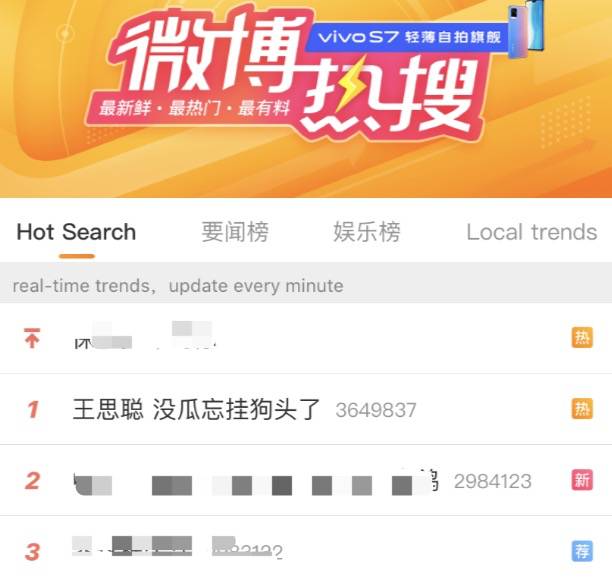Switch to the 要闻榜 tab
612x582 pixels.
coord(235,232)
